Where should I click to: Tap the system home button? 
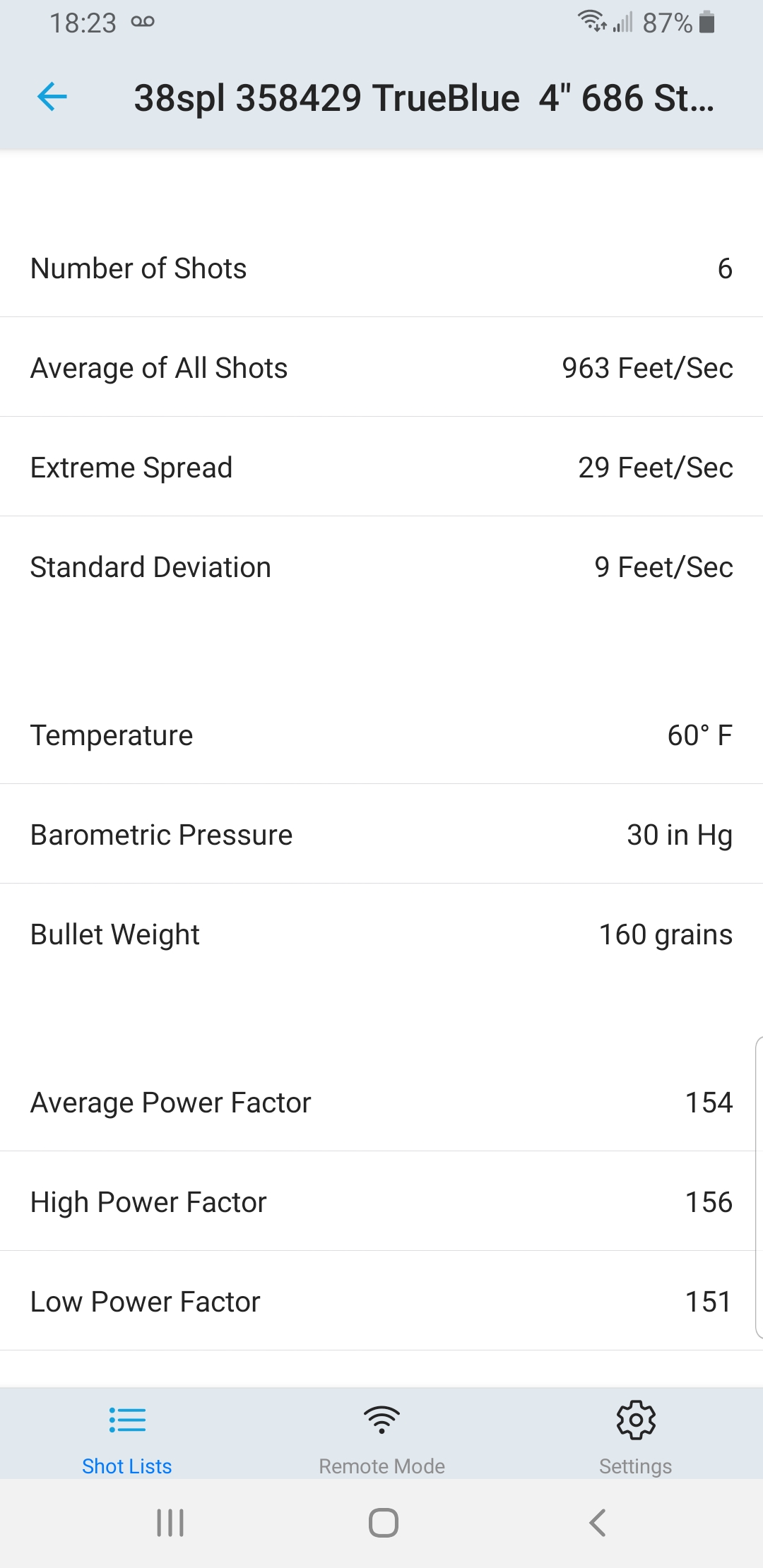tap(383, 1523)
